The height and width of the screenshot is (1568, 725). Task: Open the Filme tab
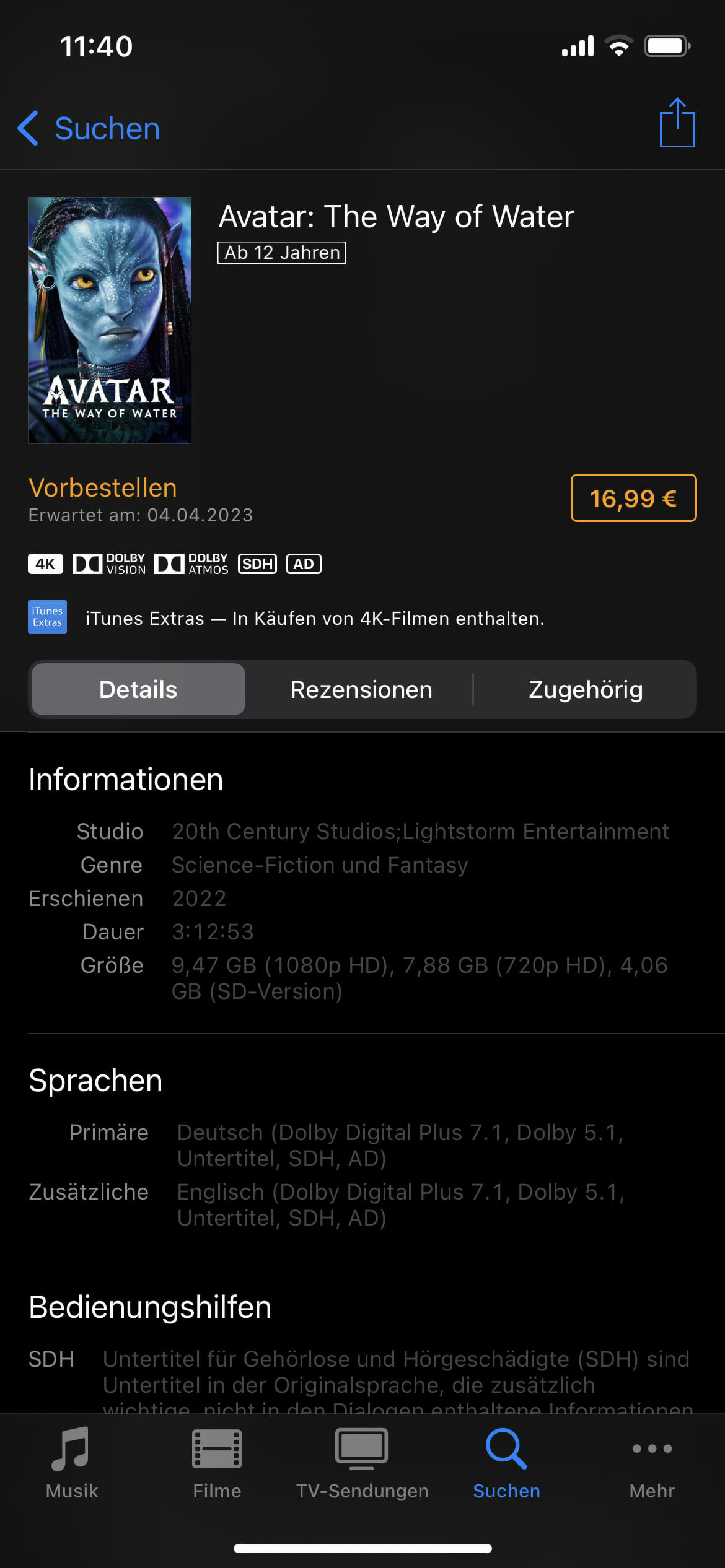(217, 1464)
